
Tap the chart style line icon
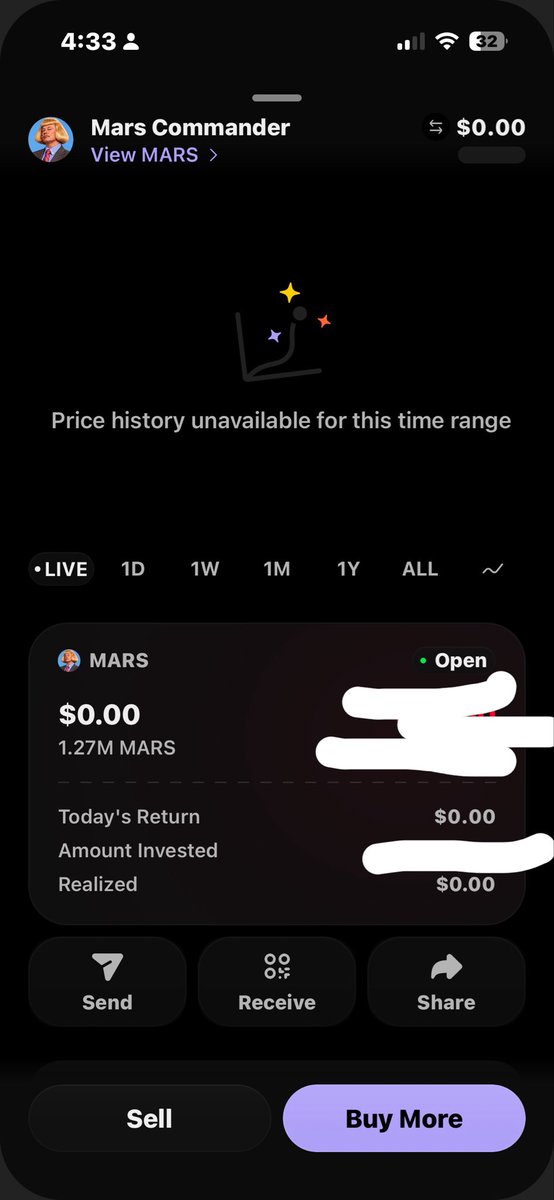pyautogui.click(x=493, y=569)
